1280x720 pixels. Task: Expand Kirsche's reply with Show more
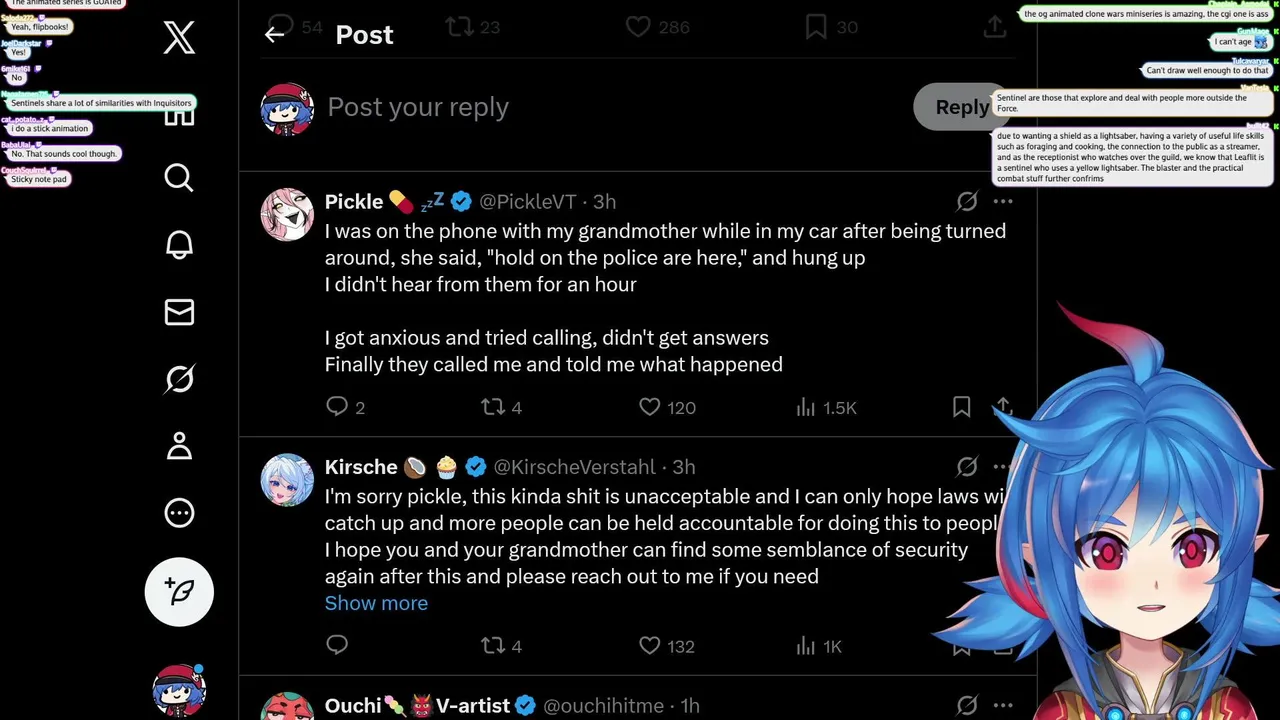coord(376,603)
